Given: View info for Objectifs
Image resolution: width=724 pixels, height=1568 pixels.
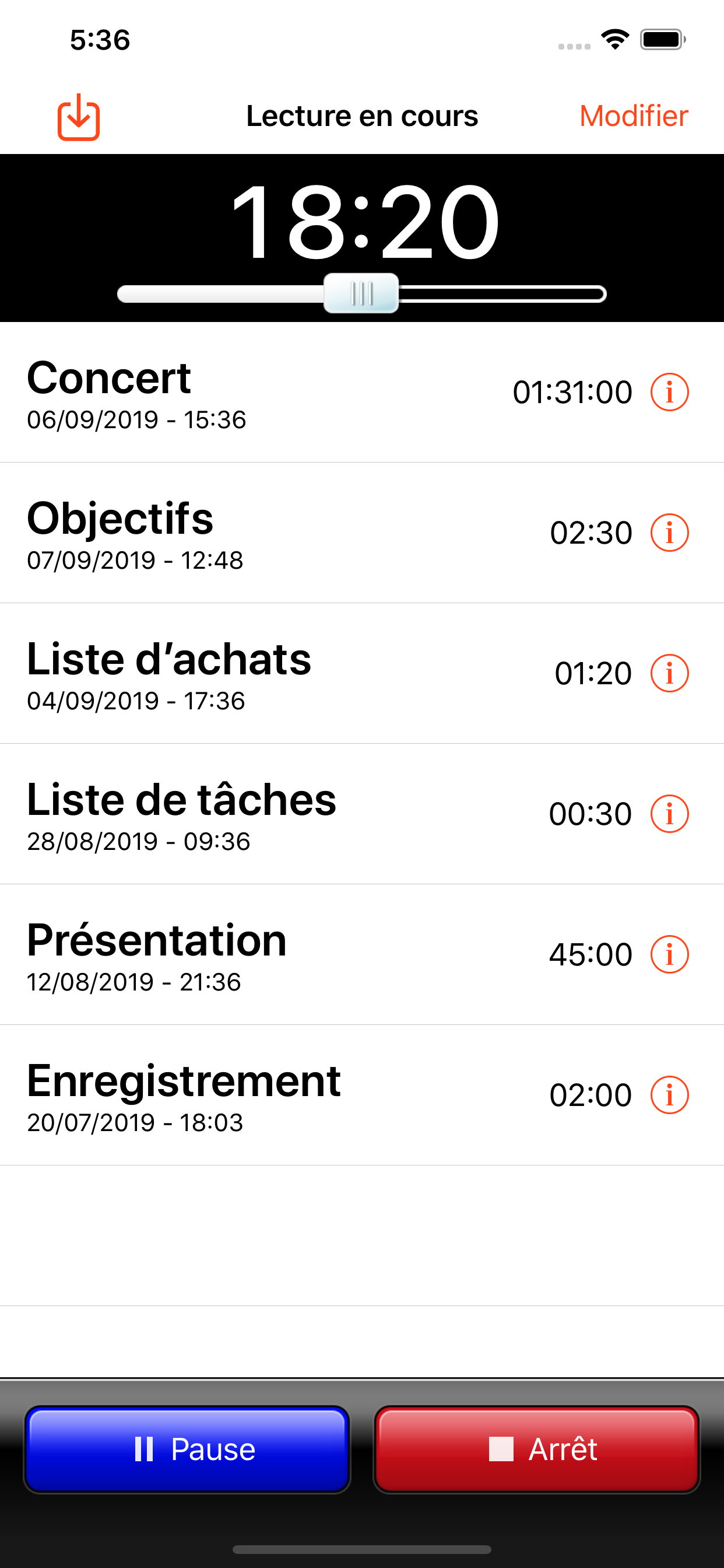Looking at the screenshot, I should tap(669, 533).
